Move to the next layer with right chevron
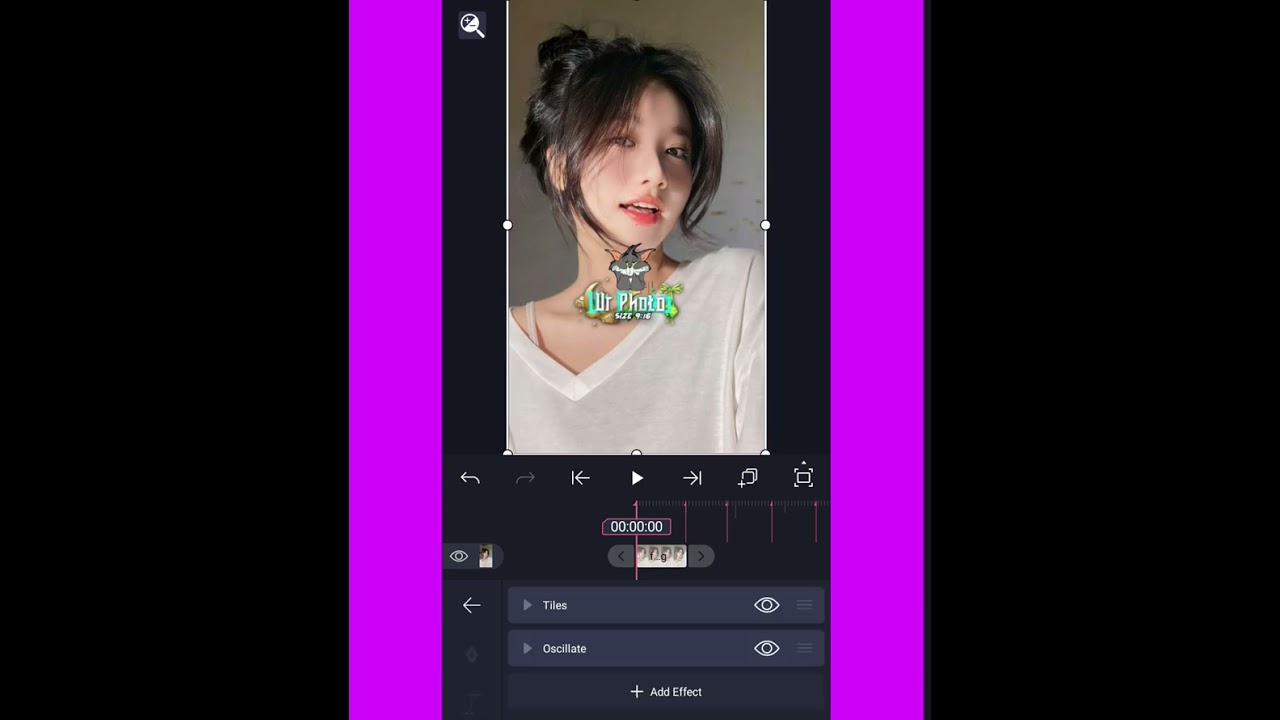Image resolution: width=1280 pixels, height=720 pixels. pos(701,556)
